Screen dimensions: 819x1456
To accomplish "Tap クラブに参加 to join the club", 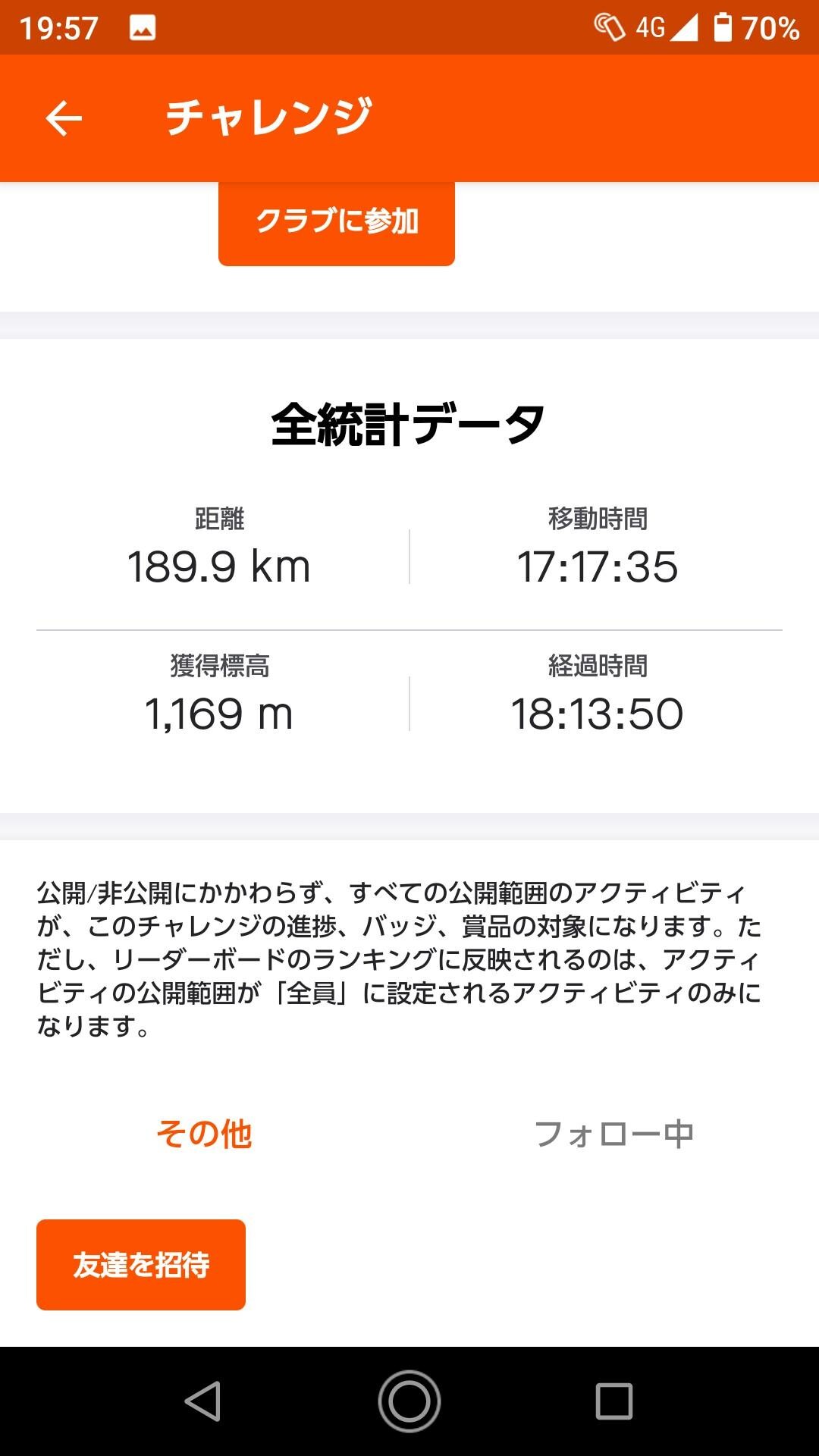I will coord(337,224).
